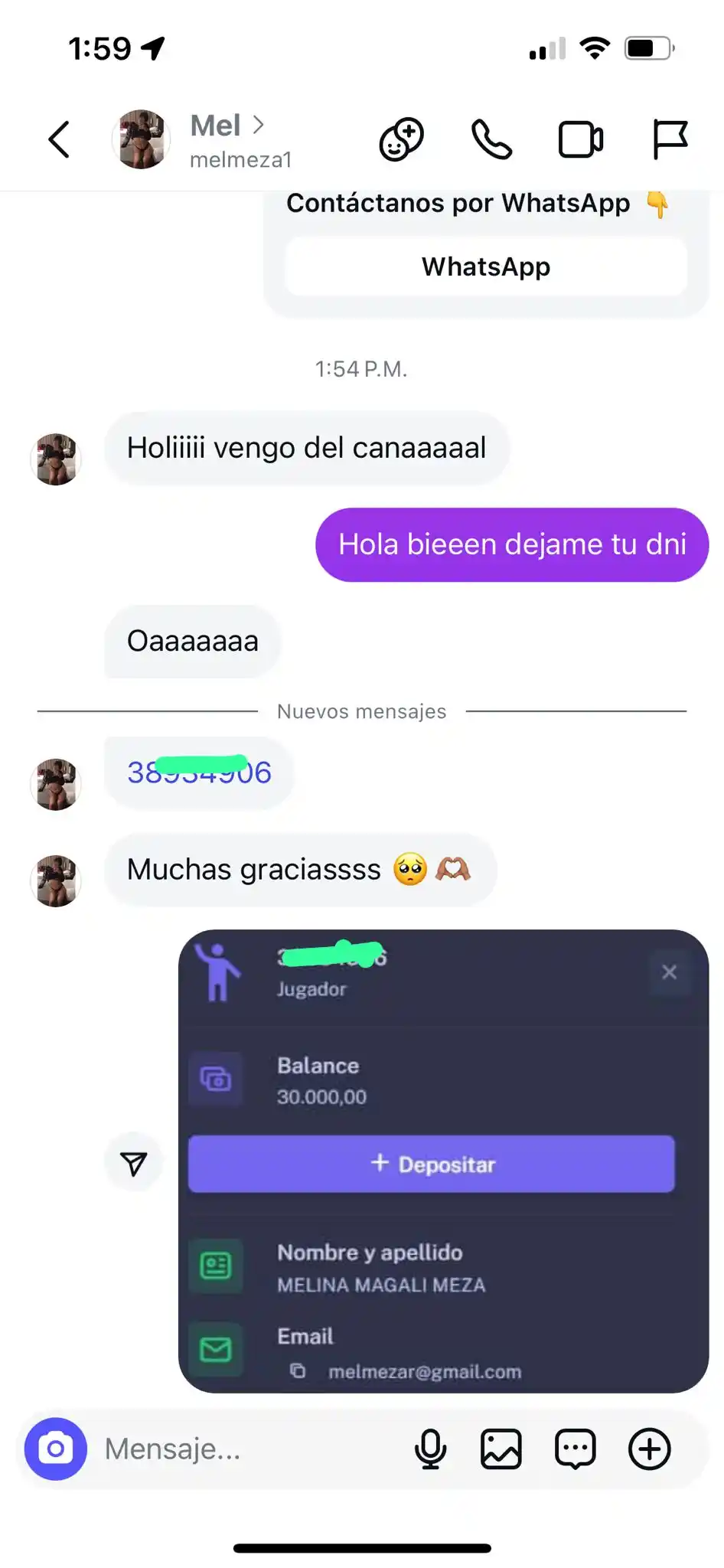Viewport: 724px width, 1568px height.
Task: Open more attachment options plus icon
Action: point(649,1449)
